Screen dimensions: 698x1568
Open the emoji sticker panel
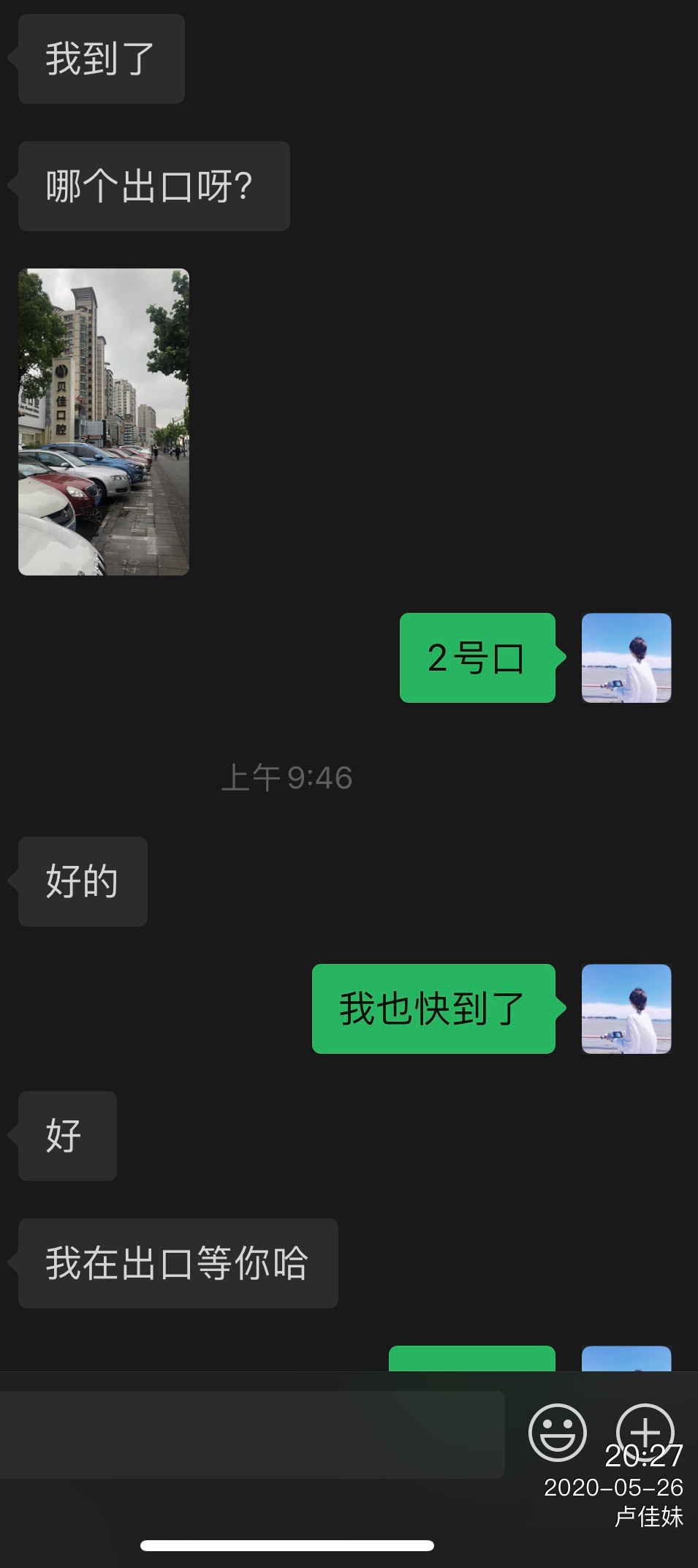tap(558, 1432)
